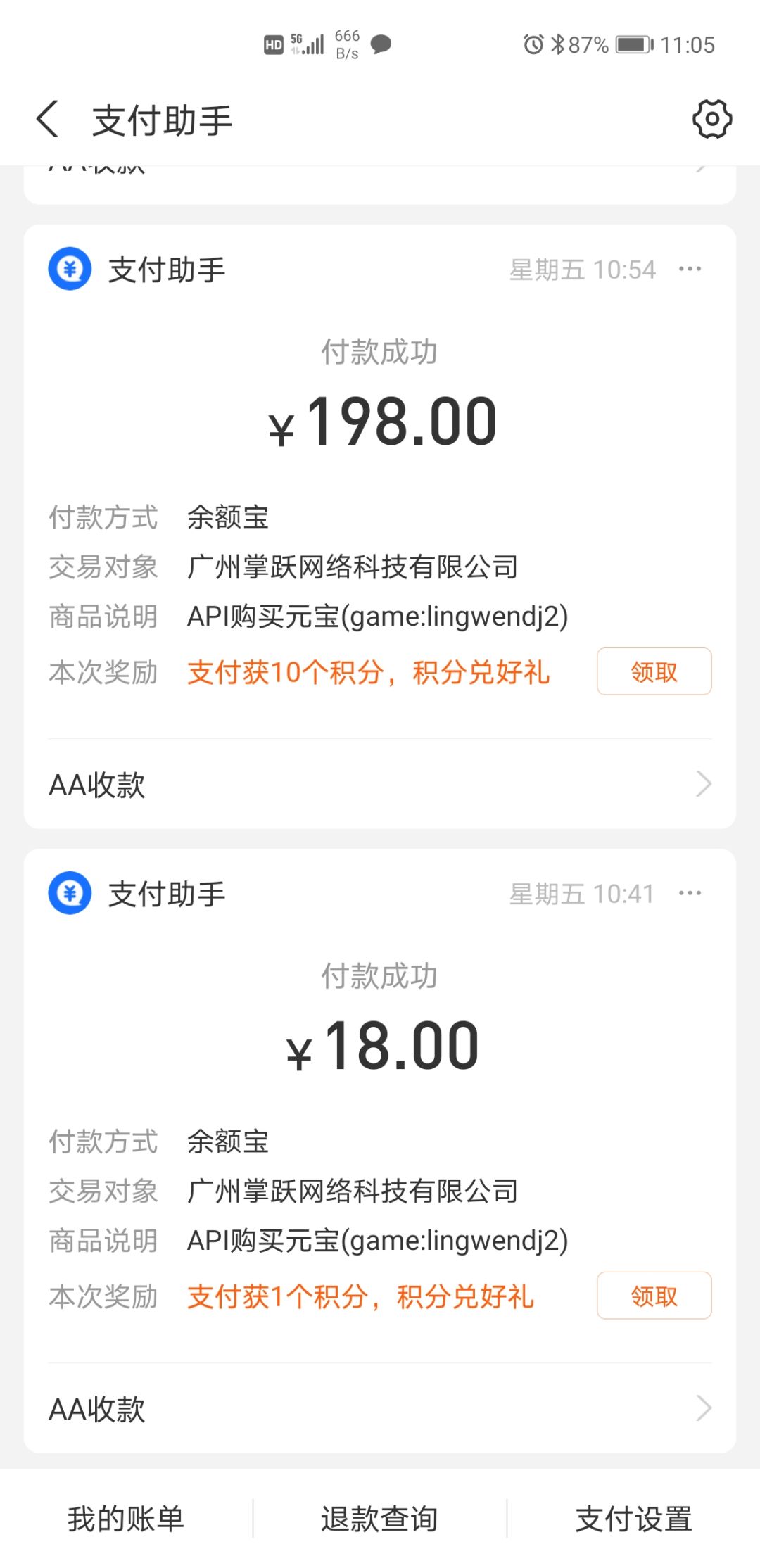This screenshot has width=760, height=1568.
Task: Open overflow menu on the 10:54 payment card
Action: [690, 269]
